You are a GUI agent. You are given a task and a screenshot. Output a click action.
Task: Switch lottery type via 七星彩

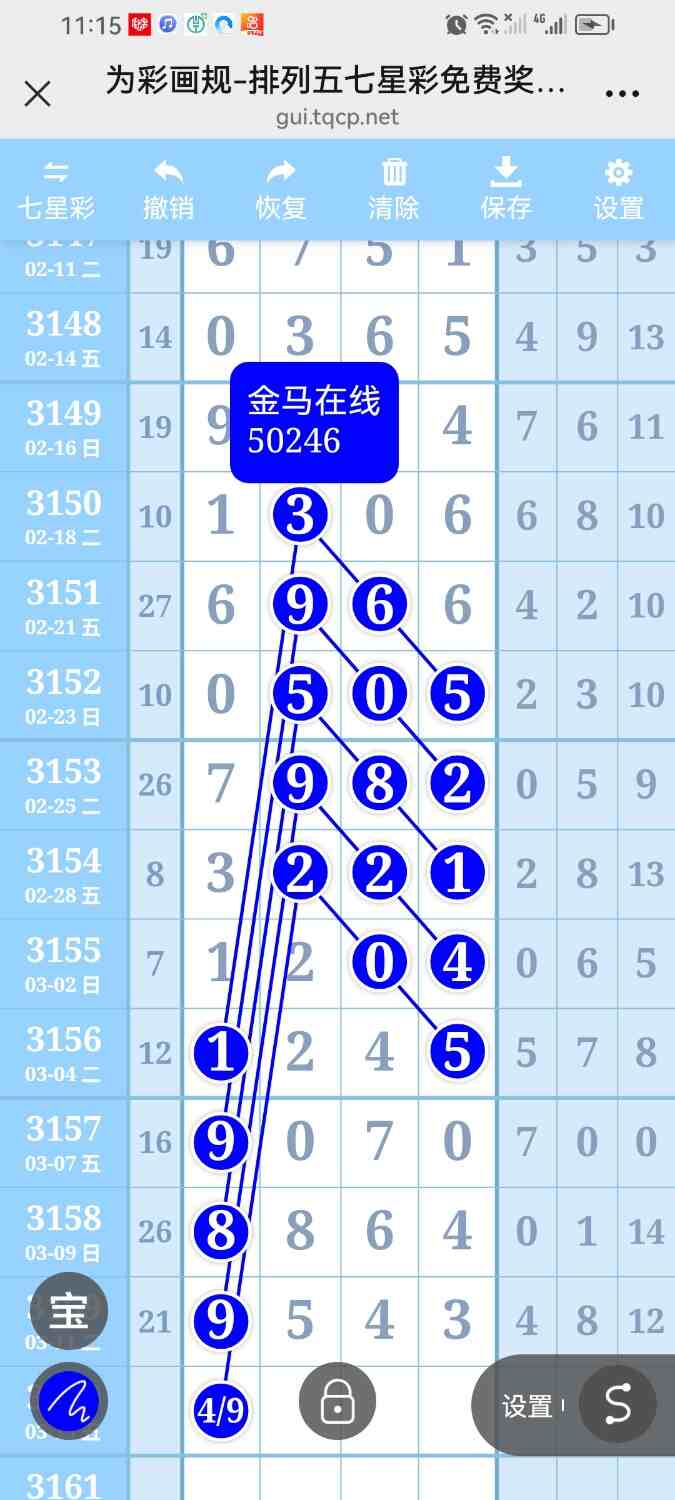(56, 190)
